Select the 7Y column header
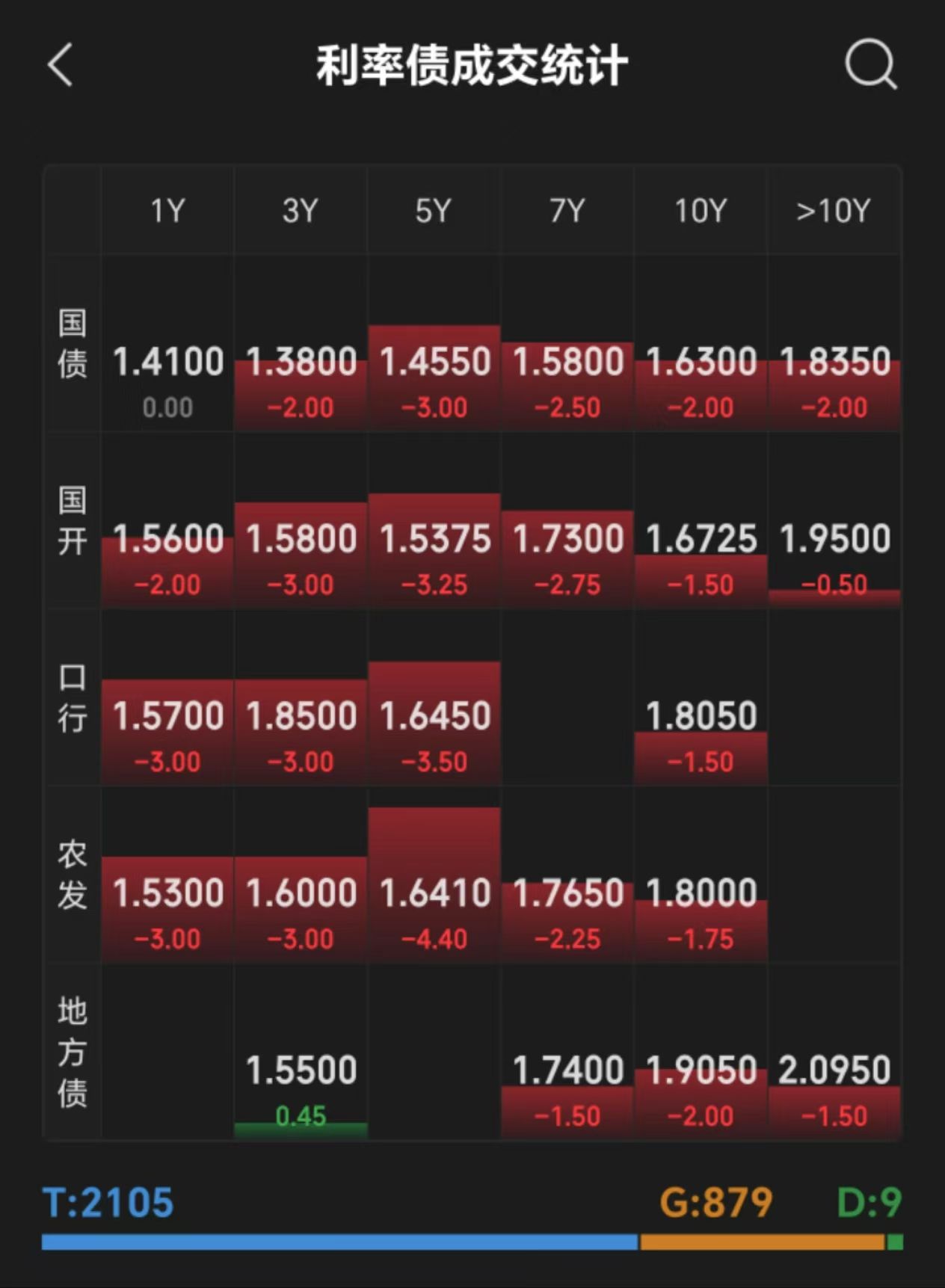 coord(567,210)
